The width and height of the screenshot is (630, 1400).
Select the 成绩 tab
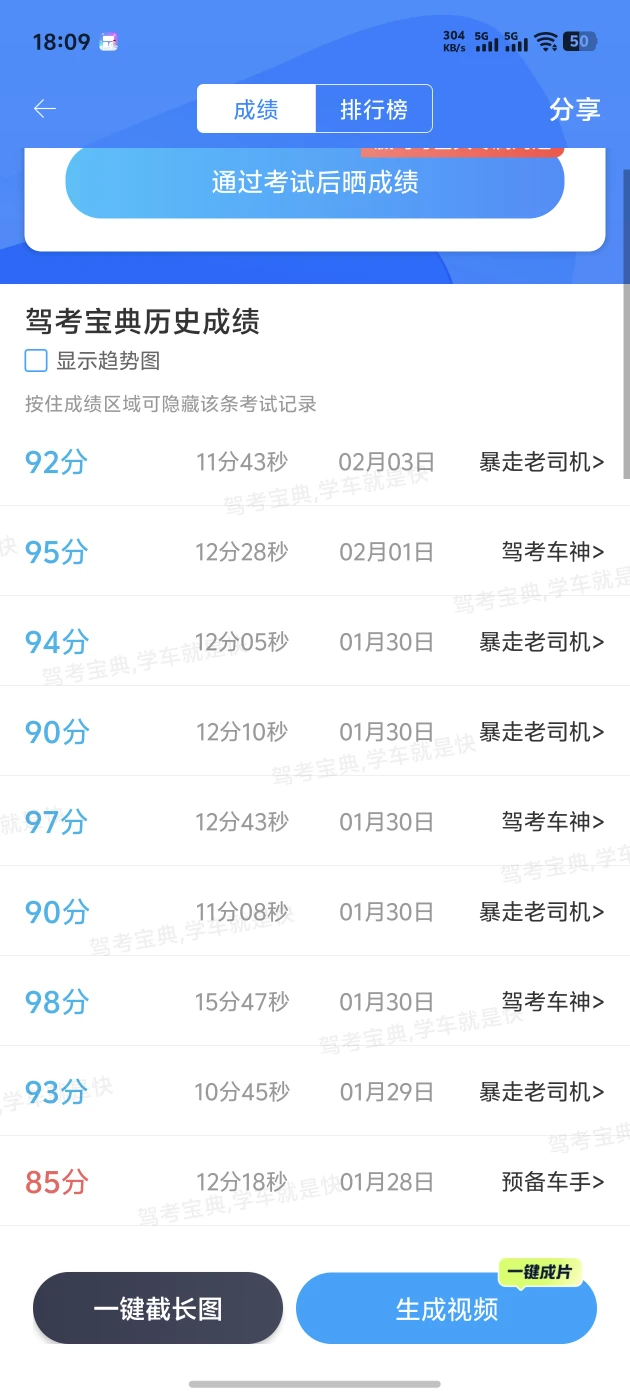(x=256, y=109)
